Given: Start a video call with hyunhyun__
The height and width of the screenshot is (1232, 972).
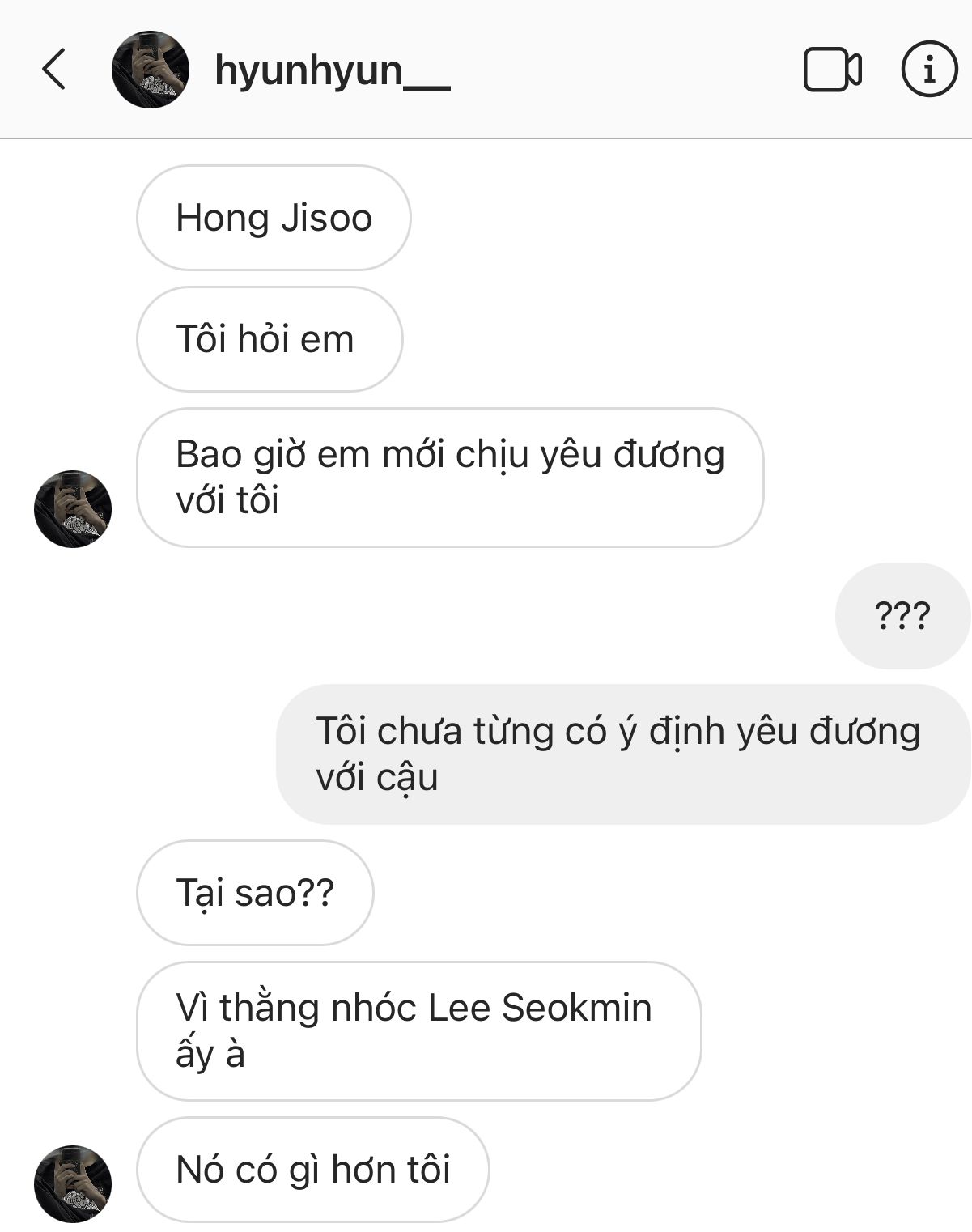Looking at the screenshot, I should [832, 70].
